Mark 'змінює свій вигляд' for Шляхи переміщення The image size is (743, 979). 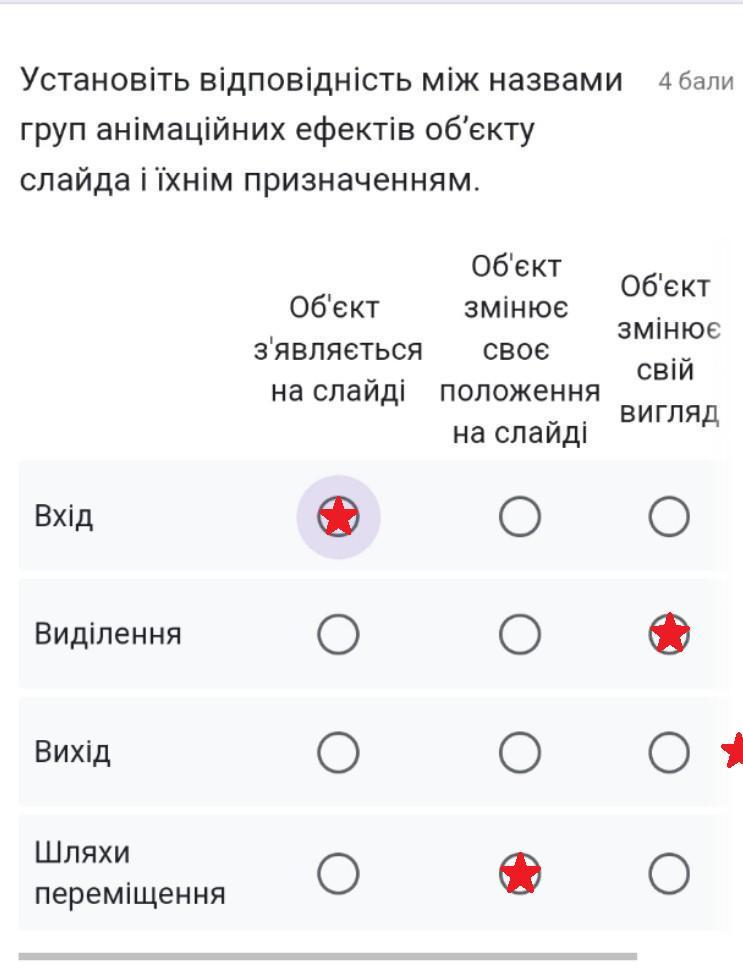tap(669, 875)
